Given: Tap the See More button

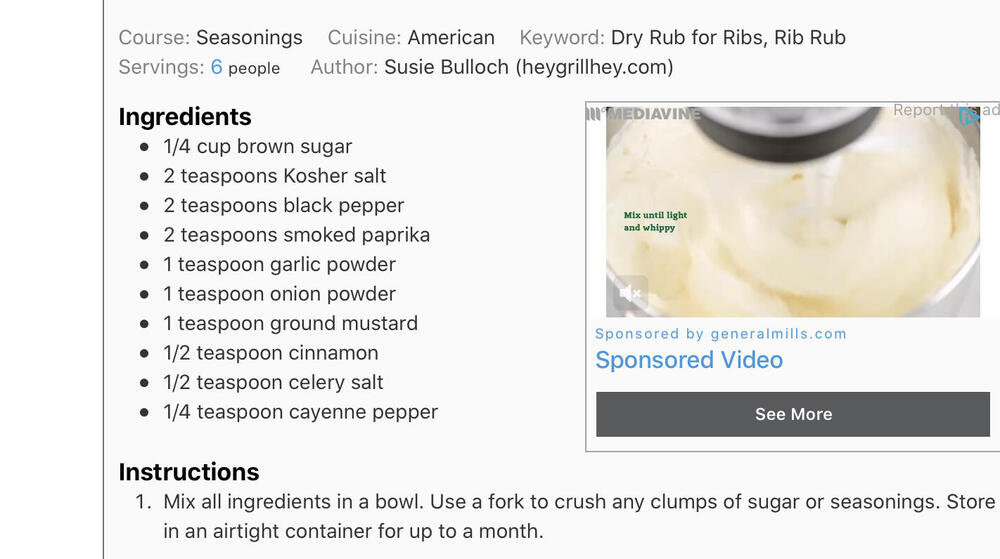Looking at the screenshot, I should point(793,414).
